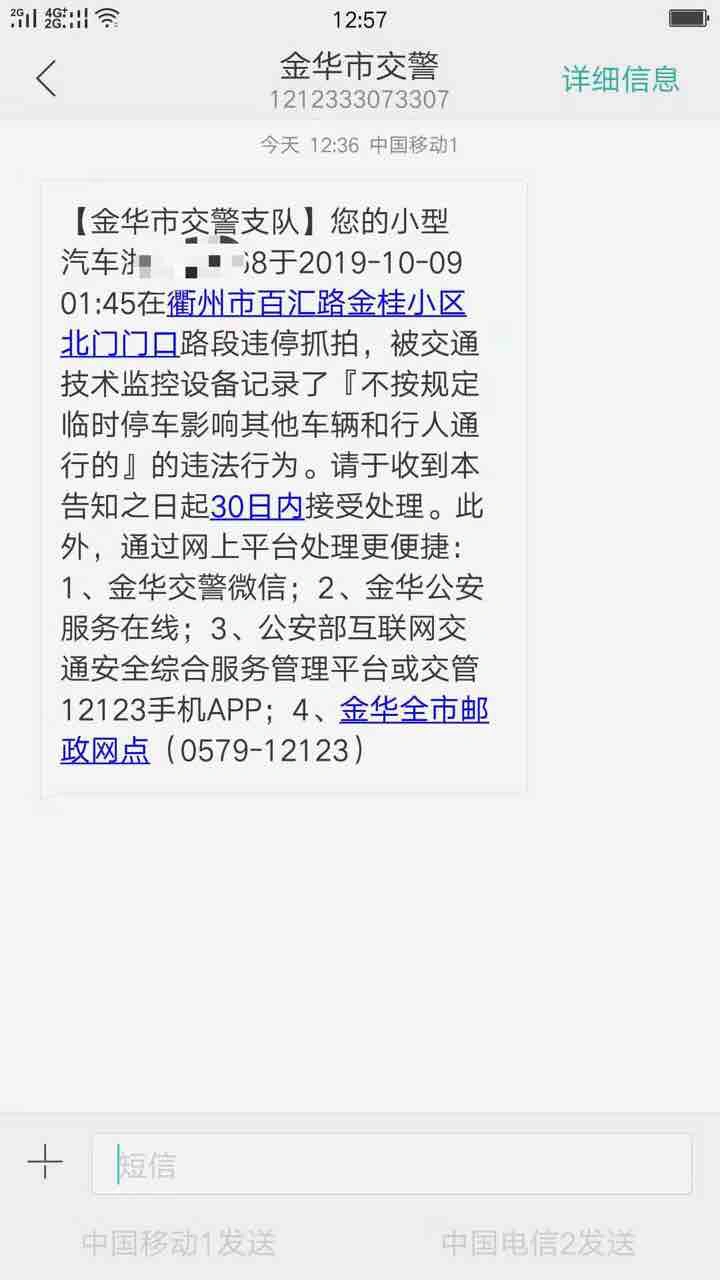
Task: Focus the 短信 text input field
Action: [x=392, y=1164]
